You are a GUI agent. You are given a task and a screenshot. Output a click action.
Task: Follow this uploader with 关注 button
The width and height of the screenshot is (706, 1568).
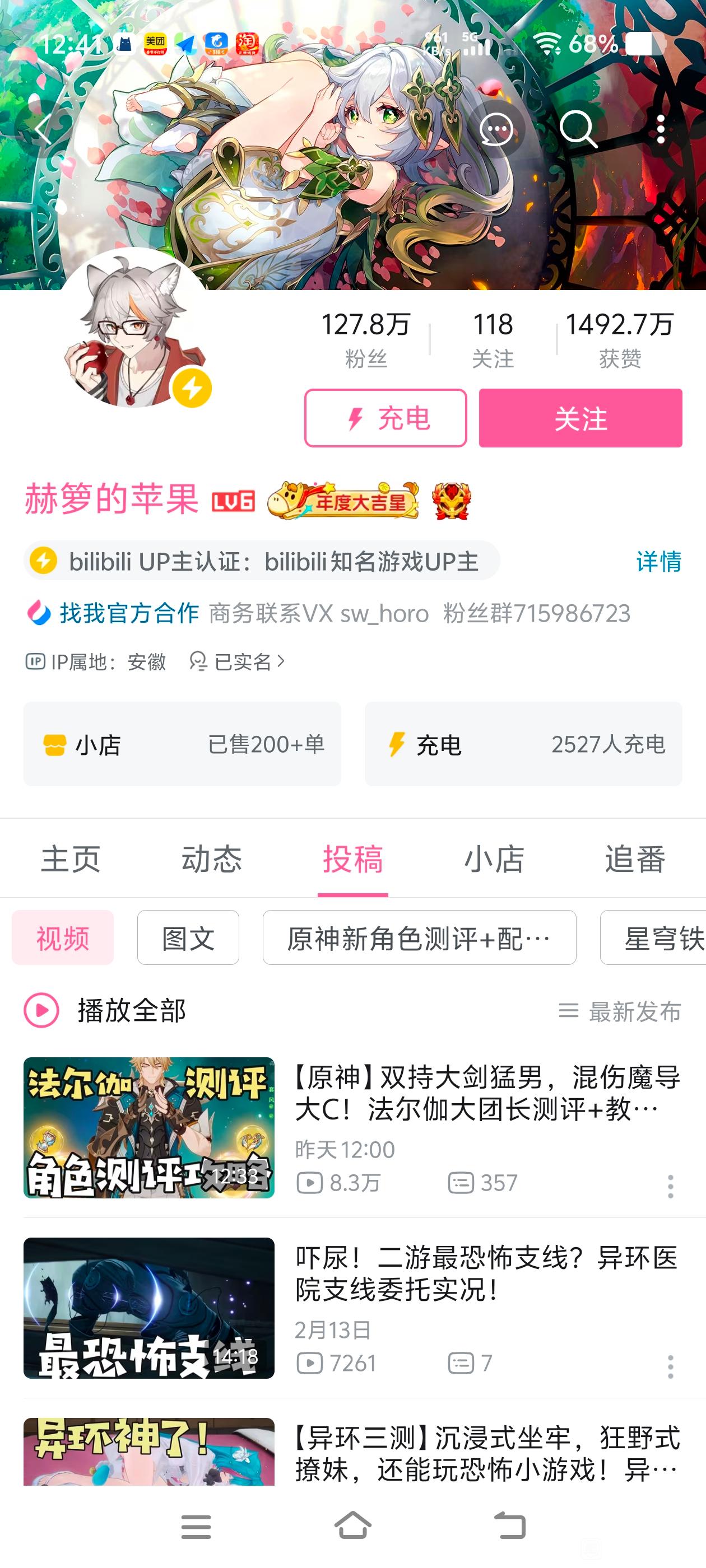point(580,418)
